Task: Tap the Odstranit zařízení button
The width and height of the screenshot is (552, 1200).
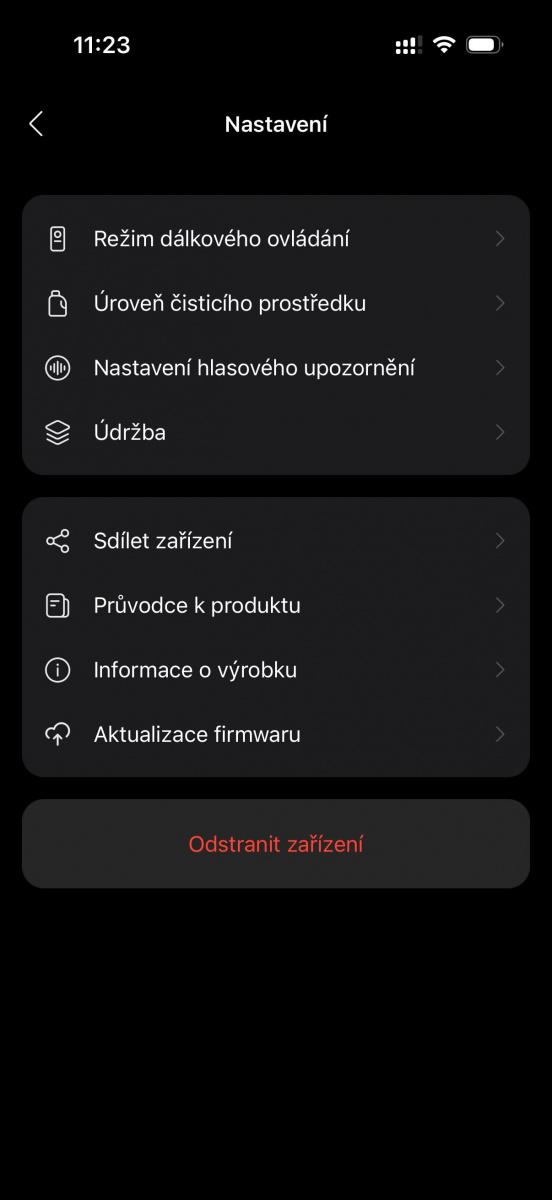Action: [x=276, y=844]
